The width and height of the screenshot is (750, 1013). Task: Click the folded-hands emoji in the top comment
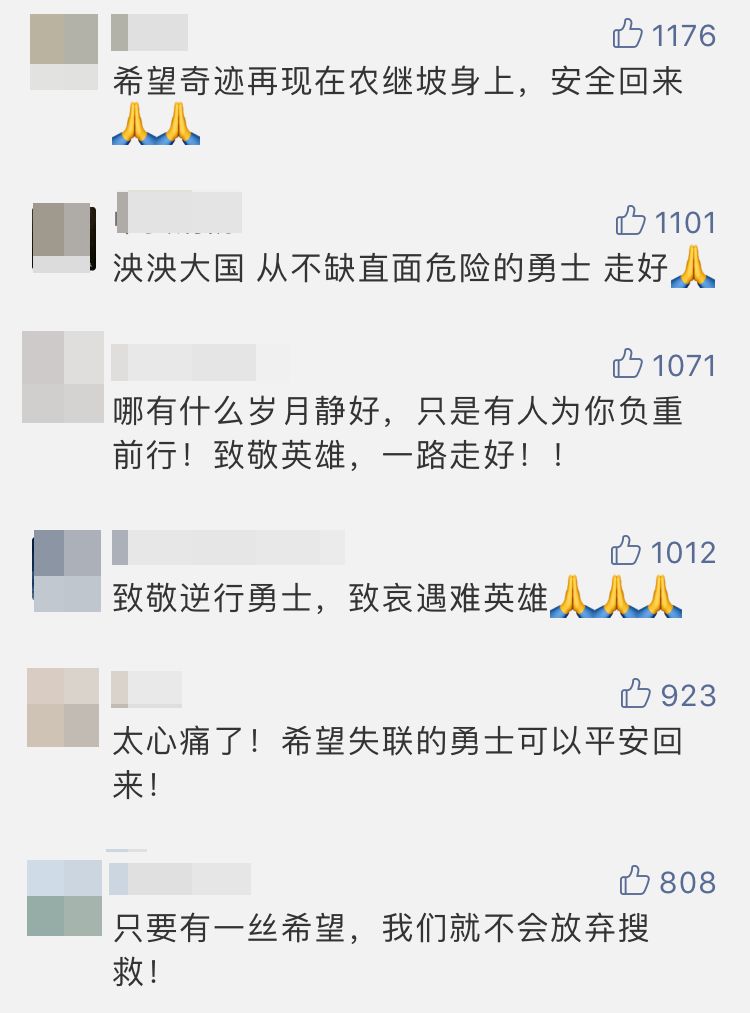click(x=135, y=127)
